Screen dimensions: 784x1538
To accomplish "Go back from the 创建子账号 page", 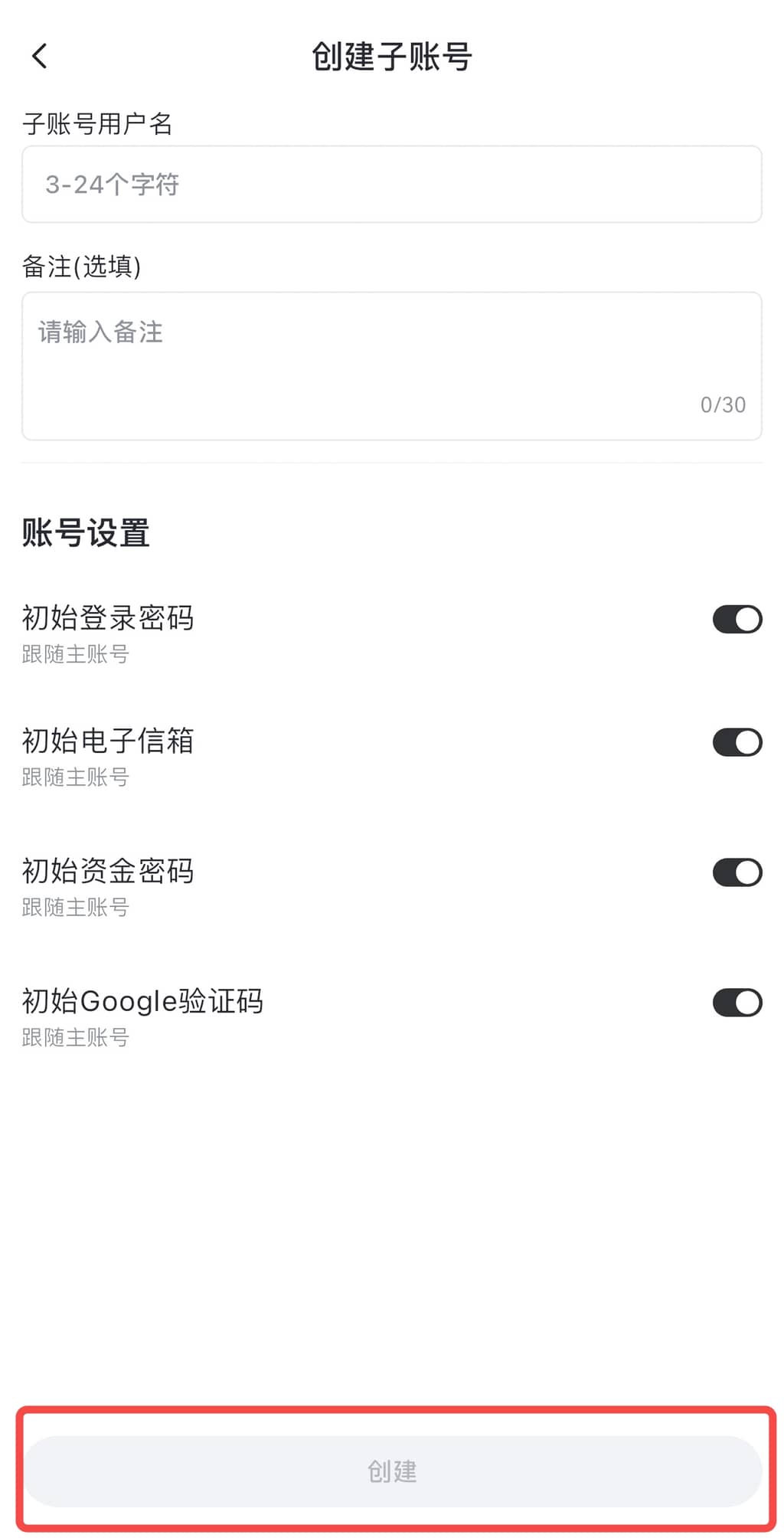I will (x=40, y=56).
